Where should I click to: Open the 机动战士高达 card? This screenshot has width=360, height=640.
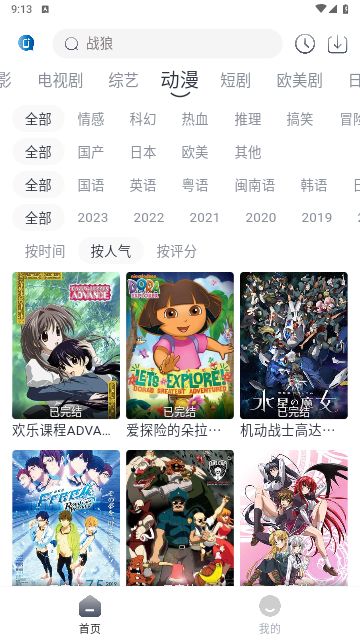(x=293, y=355)
